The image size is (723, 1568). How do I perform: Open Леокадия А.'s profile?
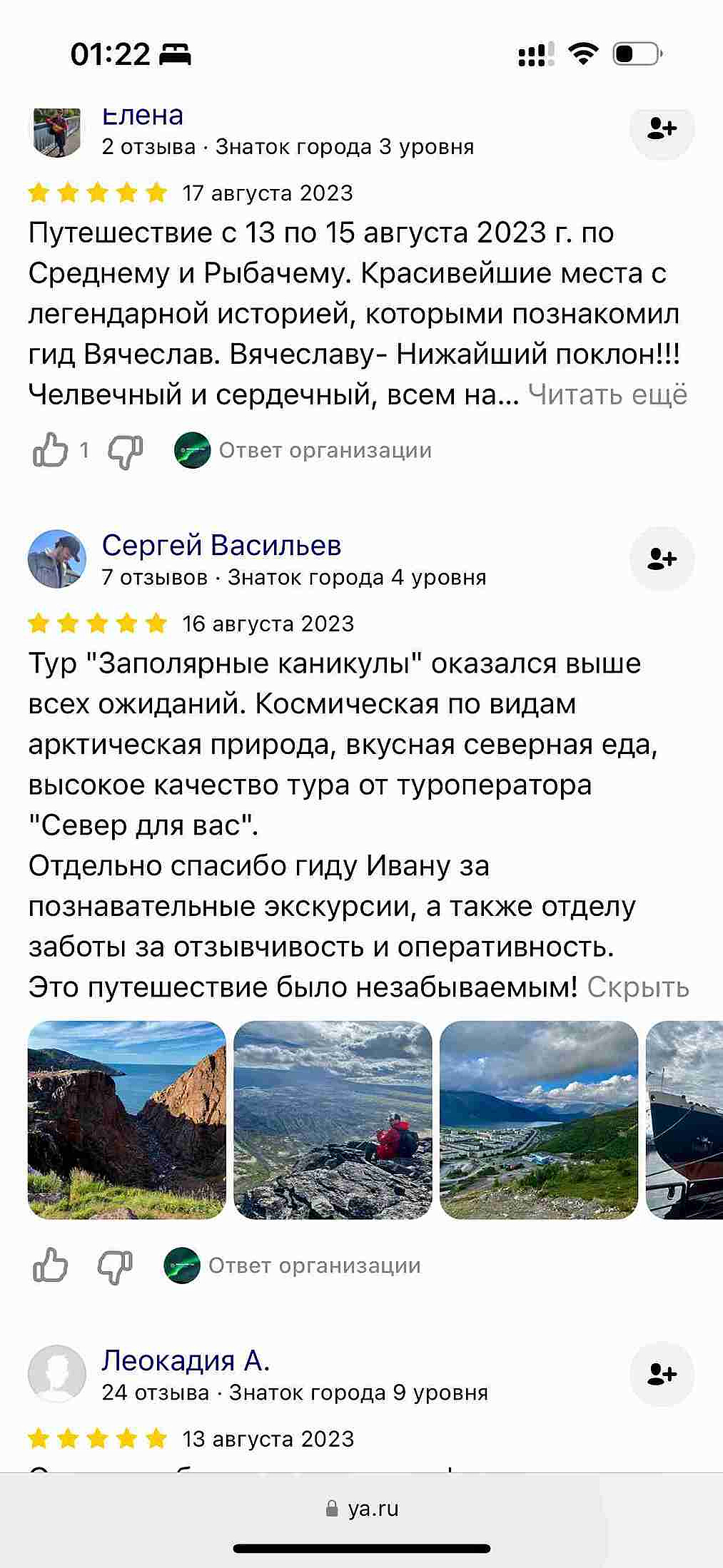[186, 1361]
